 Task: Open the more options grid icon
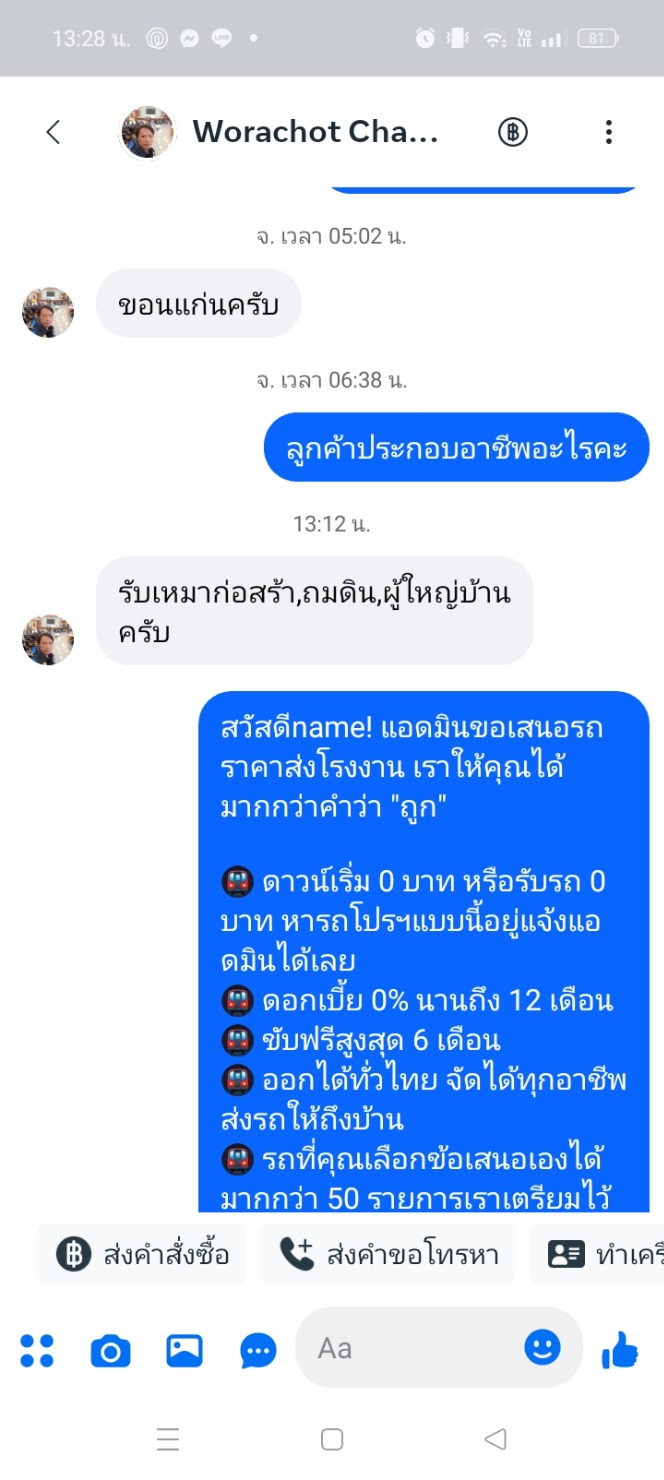tap(37, 1351)
